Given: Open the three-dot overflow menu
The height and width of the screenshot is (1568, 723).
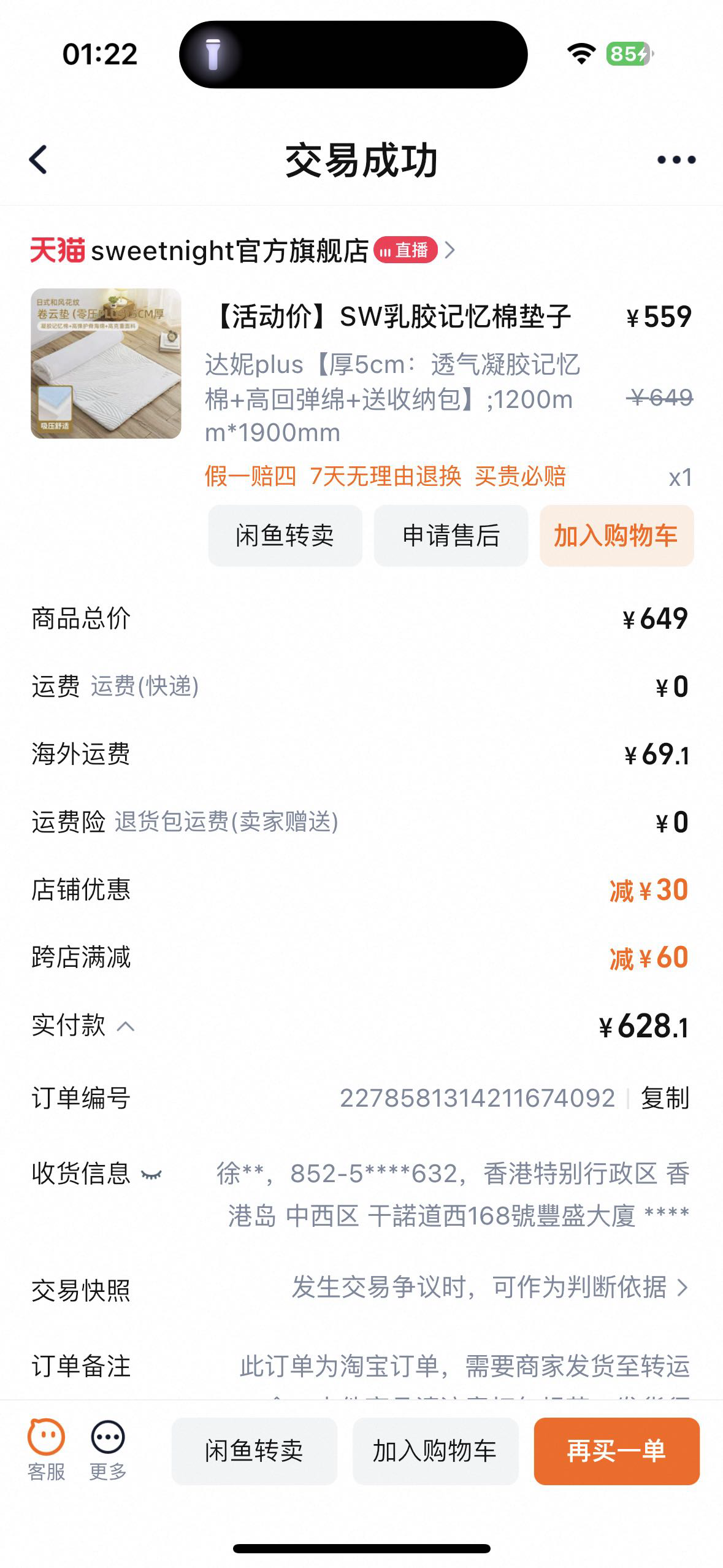Looking at the screenshot, I should [676, 160].
